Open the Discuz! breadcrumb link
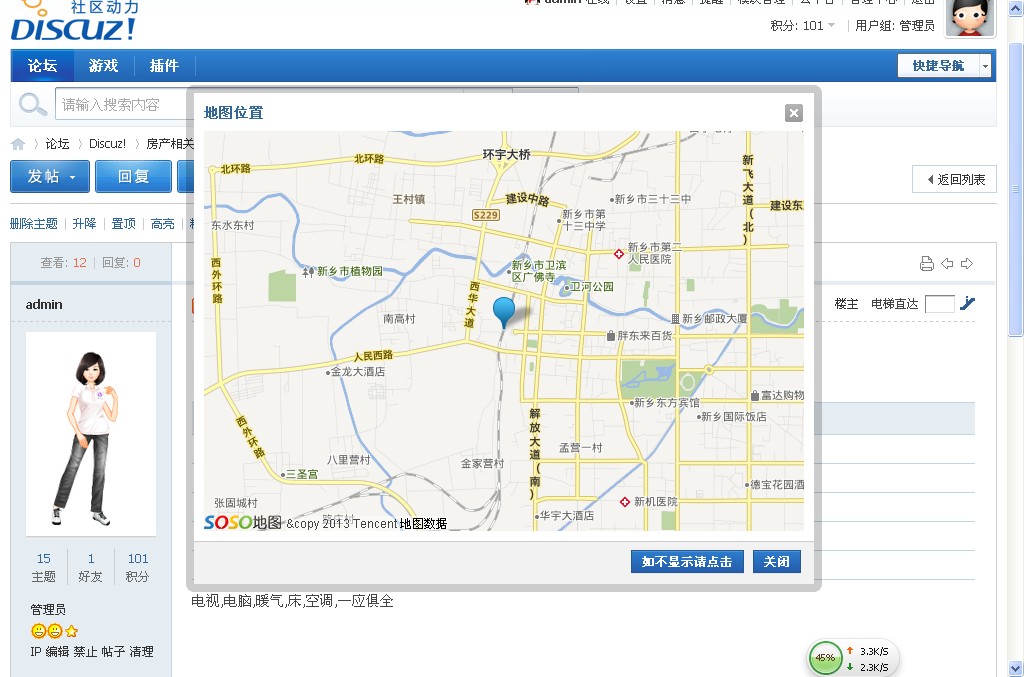The width and height of the screenshot is (1024, 677). tap(107, 144)
